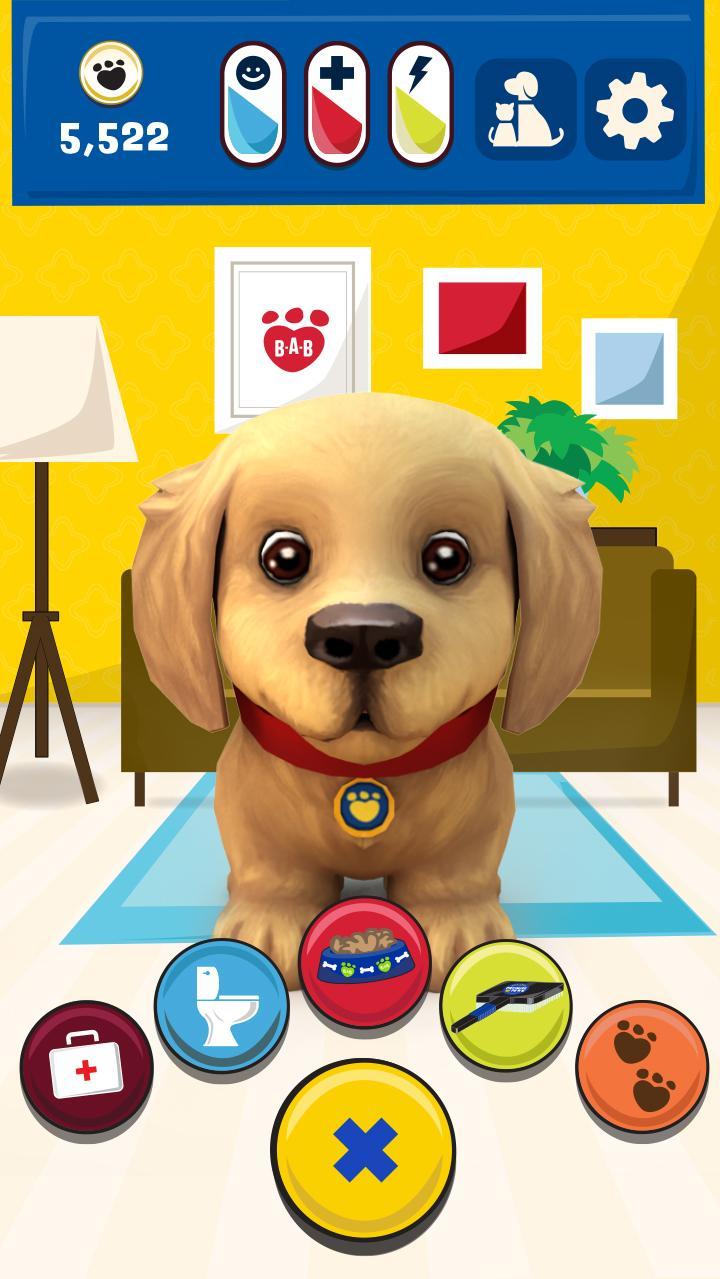The width and height of the screenshot is (720, 1279).
Task: Open the pets selection icon
Action: 525,109
